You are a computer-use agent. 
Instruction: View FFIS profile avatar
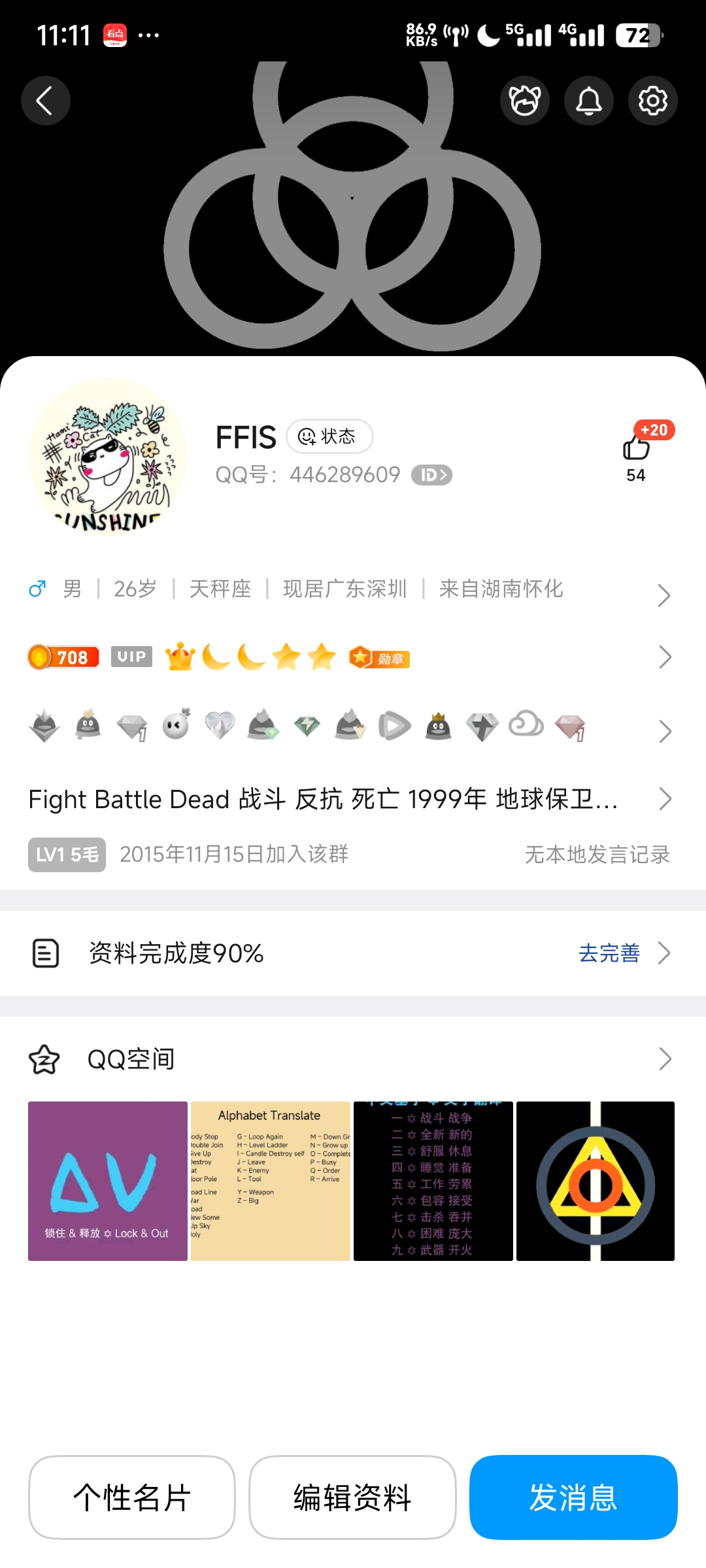pos(108,456)
